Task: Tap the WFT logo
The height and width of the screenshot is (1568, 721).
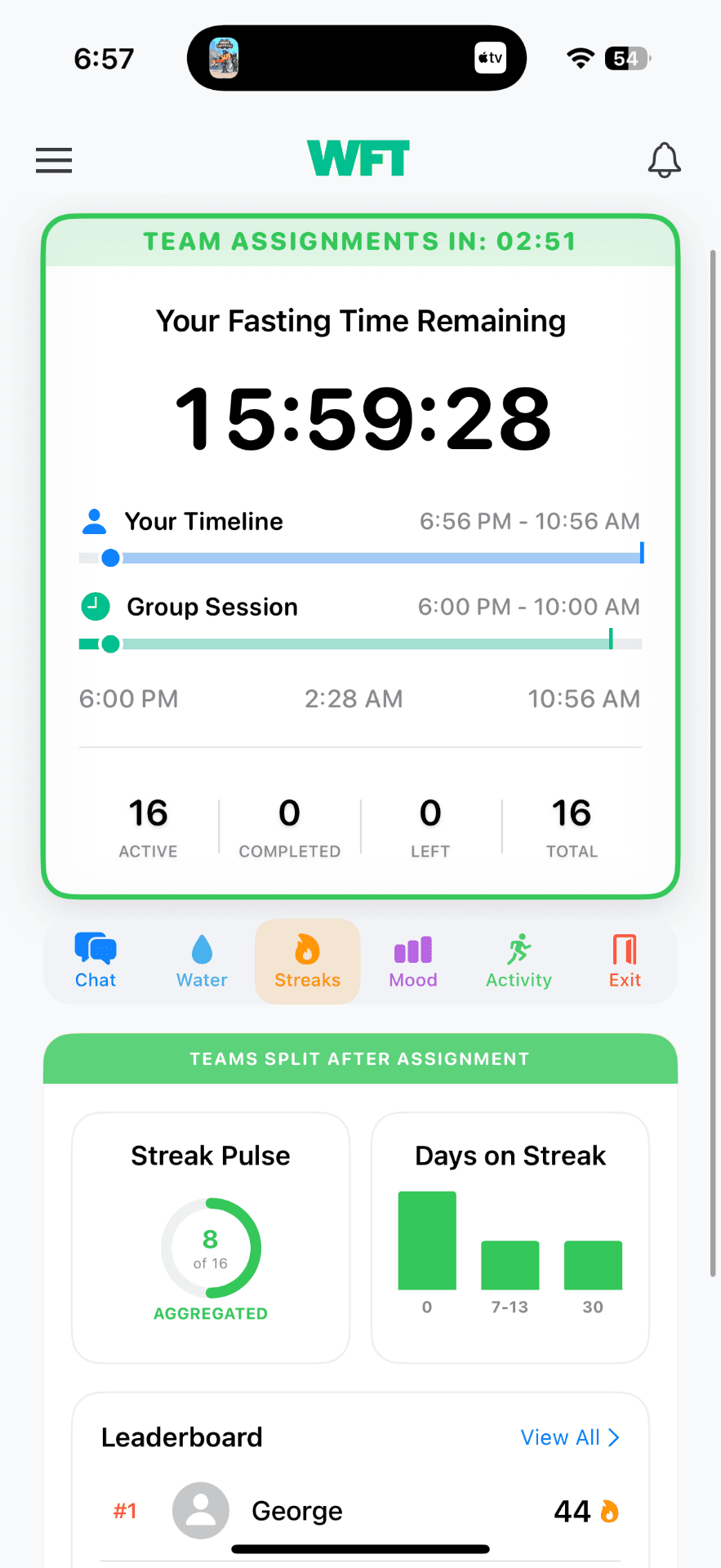Action: point(358,158)
